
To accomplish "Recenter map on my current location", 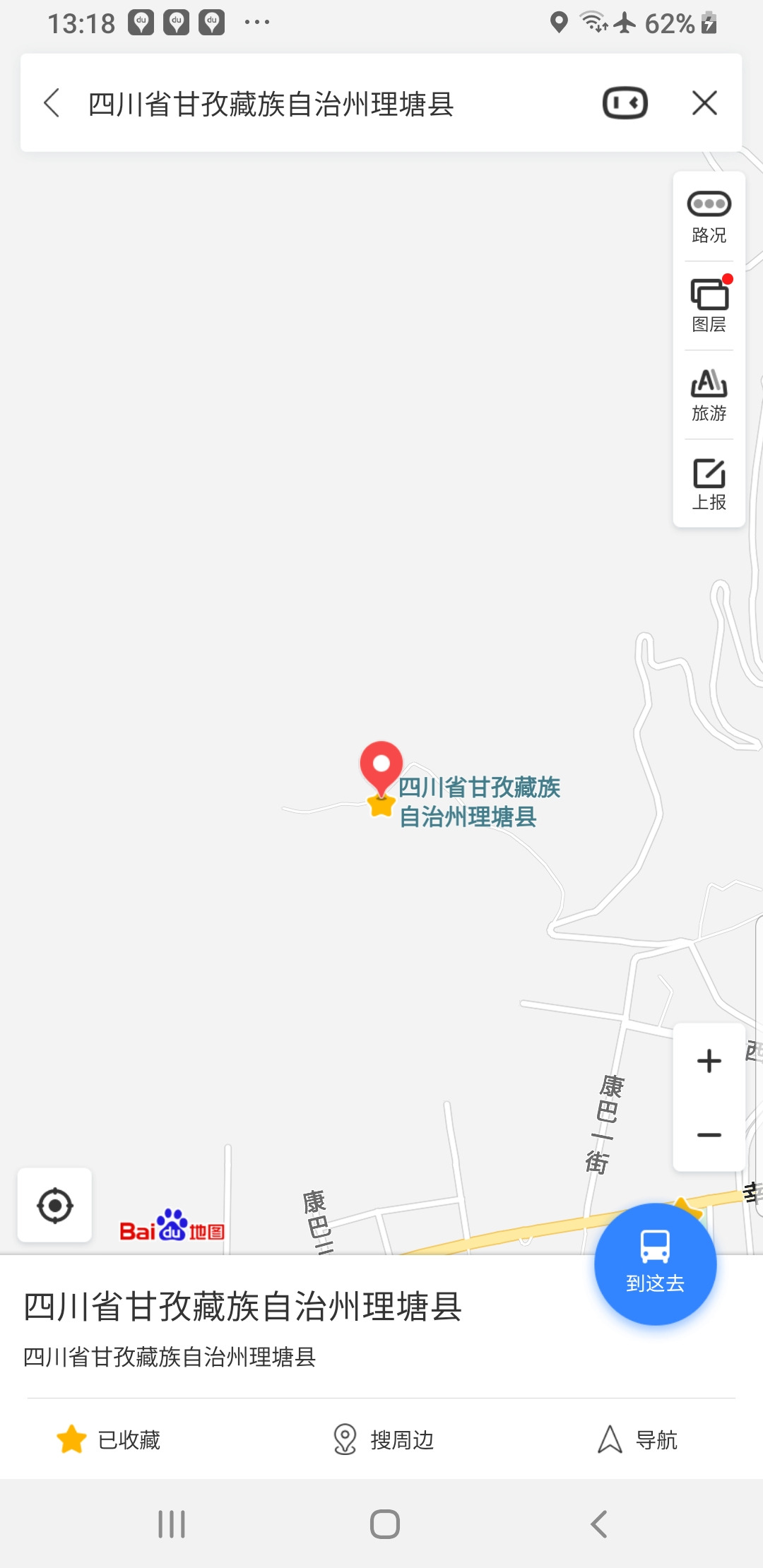I will tap(54, 1205).
